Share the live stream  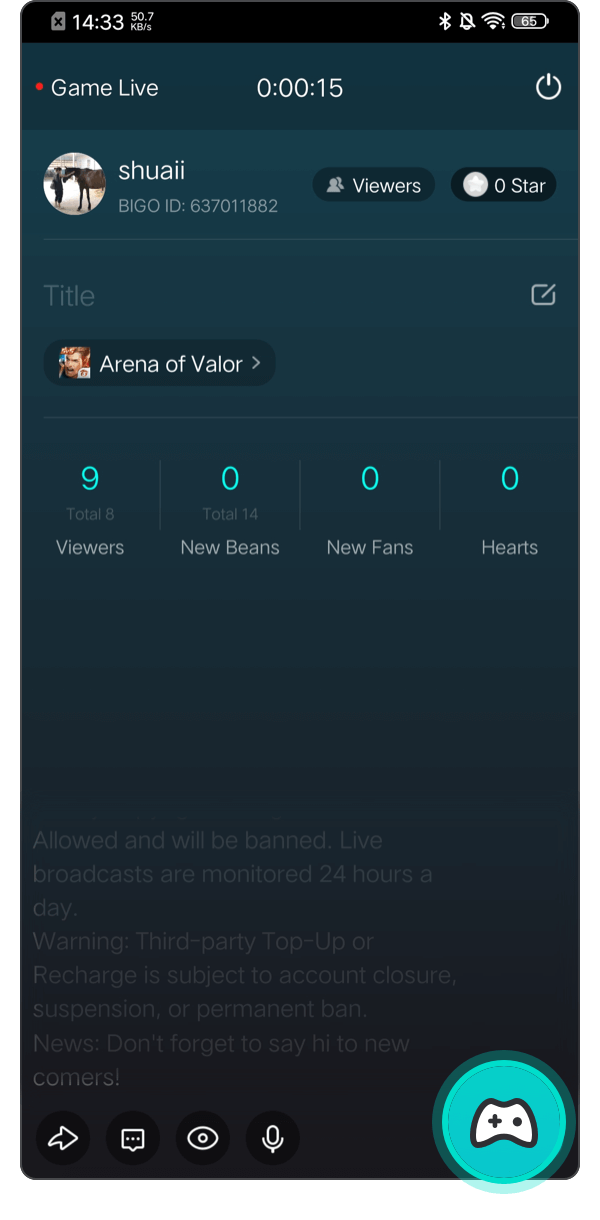point(63,1138)
